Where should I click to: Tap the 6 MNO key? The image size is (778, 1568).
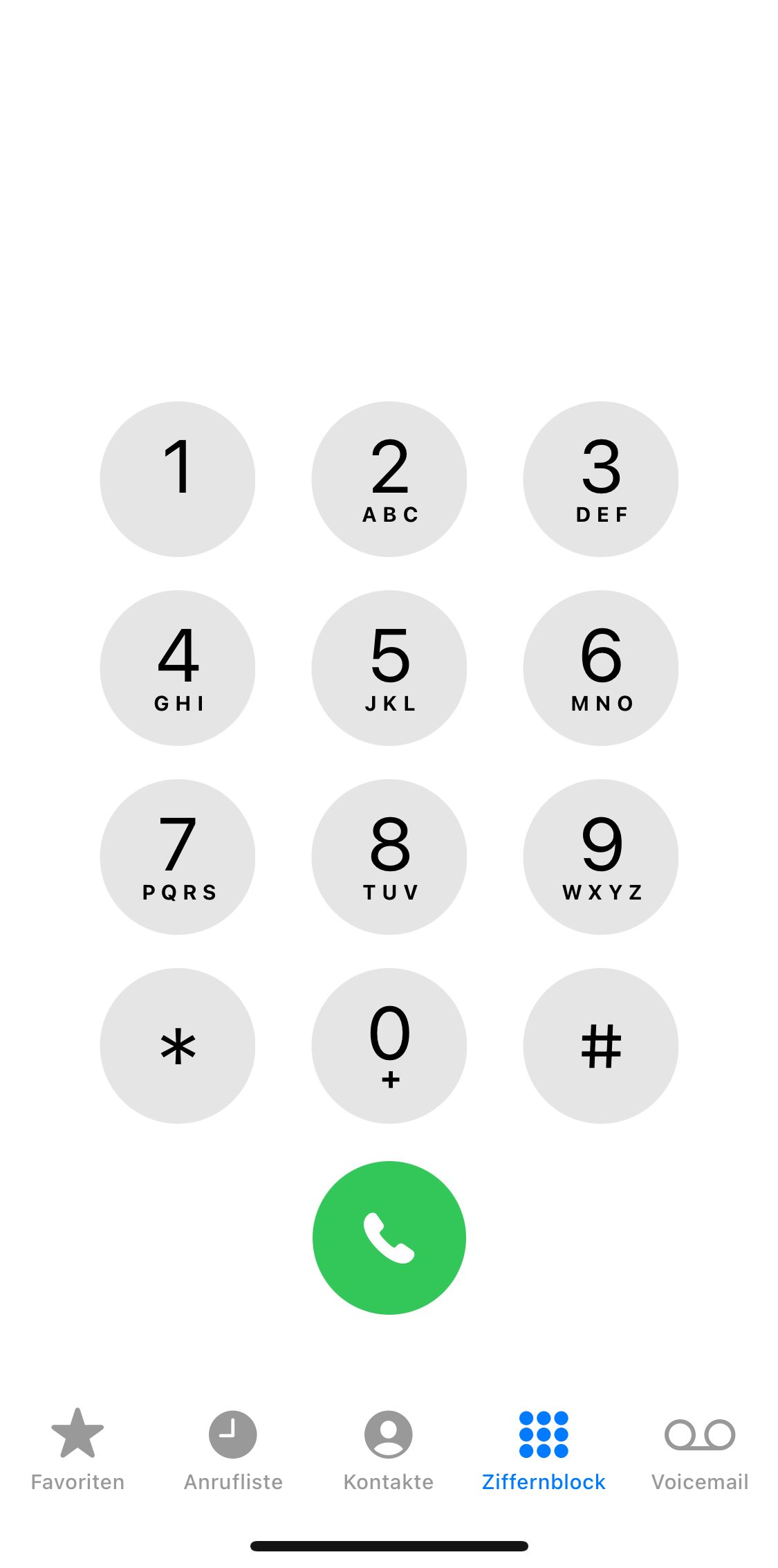[x=601, y=668]
